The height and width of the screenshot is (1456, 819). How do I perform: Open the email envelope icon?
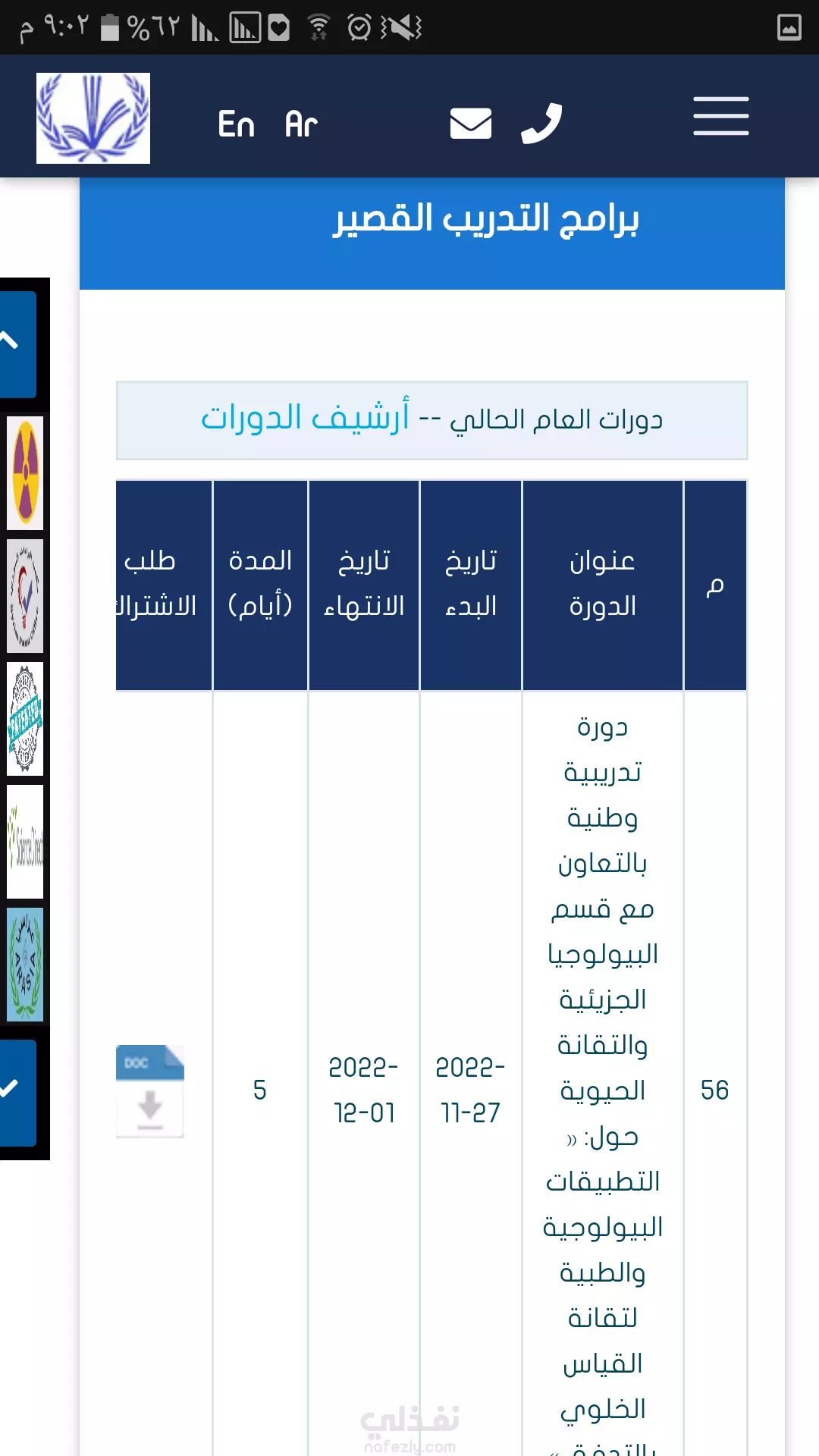click(x=471, y=123)
